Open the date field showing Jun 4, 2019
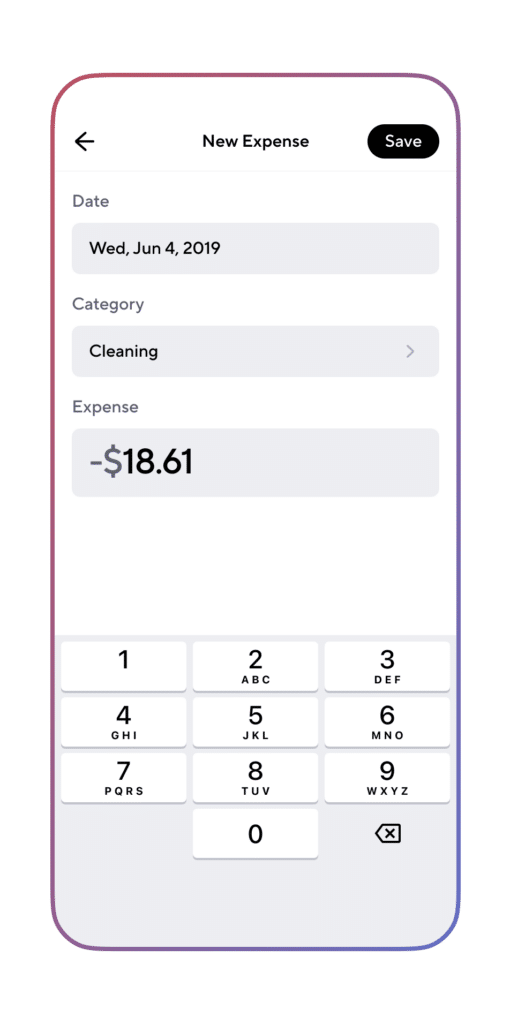The image size is (510, 1024). point(255,248)
